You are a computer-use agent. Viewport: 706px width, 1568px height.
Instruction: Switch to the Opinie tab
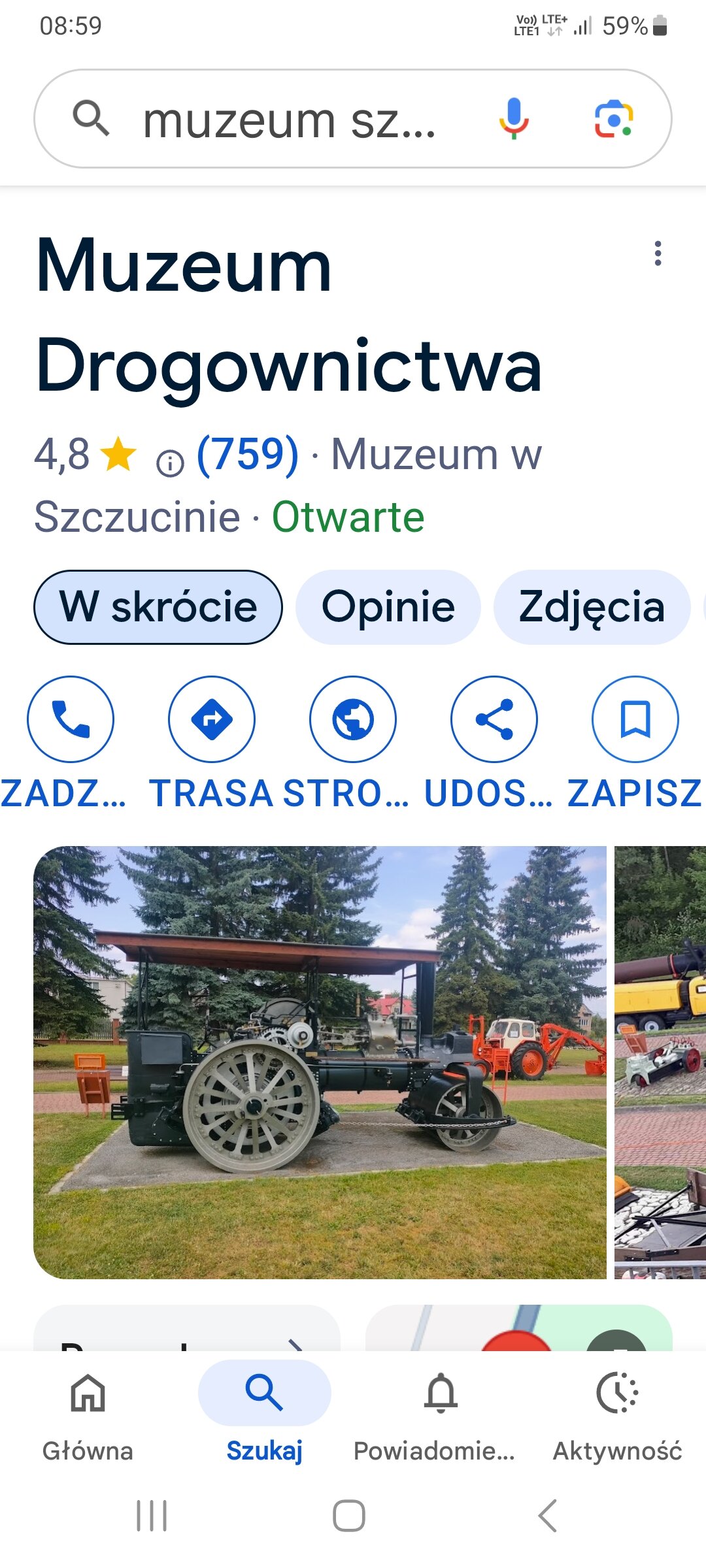click(x=388, y=607)
